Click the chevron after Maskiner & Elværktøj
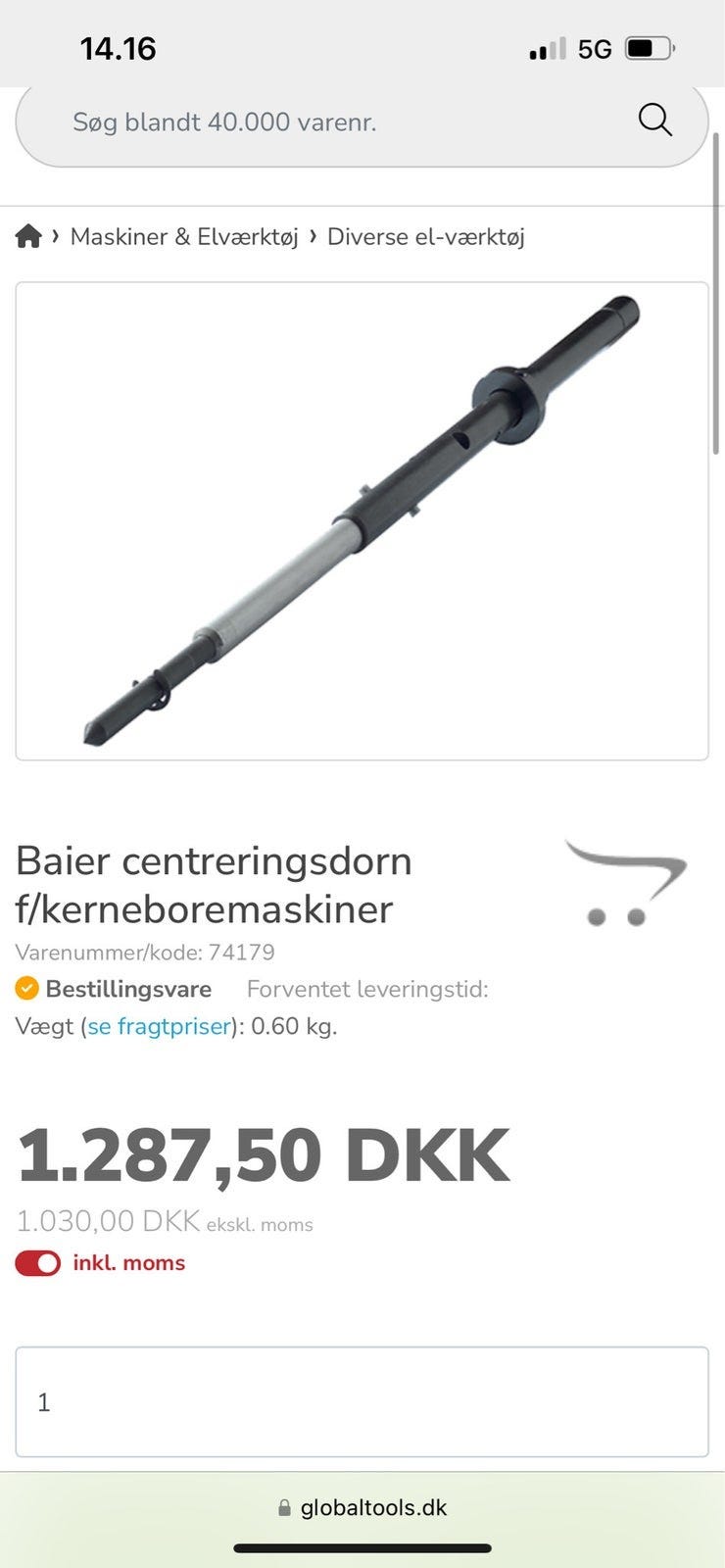The height and width of the screenshot is (1568, 725). pyautogui.click(x=312, y=236)
